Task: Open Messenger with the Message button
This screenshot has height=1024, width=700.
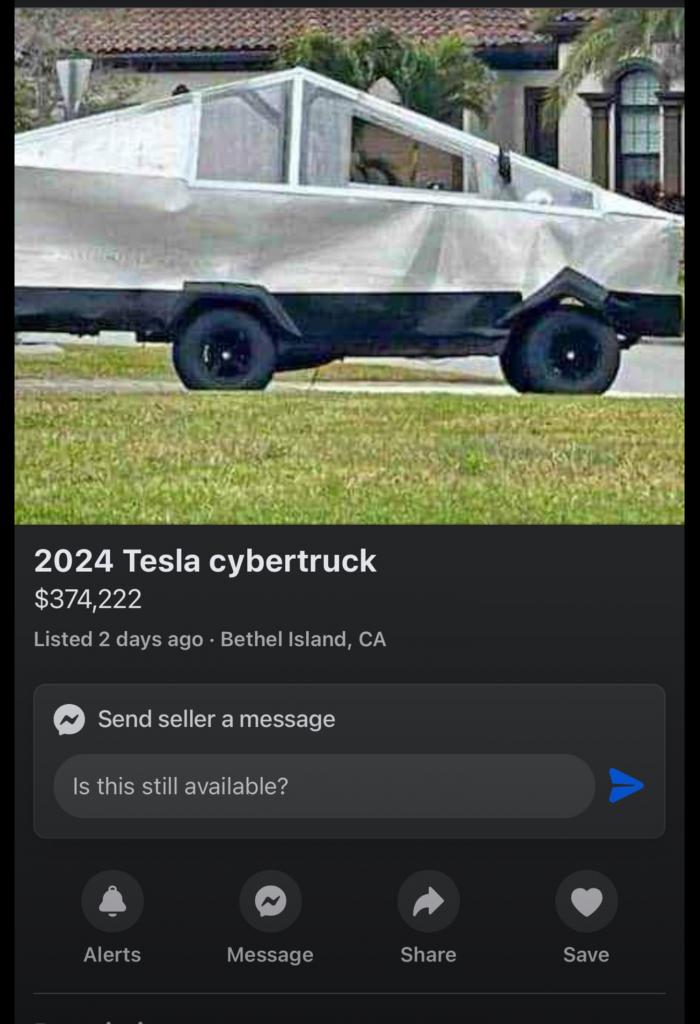Action: (x=270, y=902)
